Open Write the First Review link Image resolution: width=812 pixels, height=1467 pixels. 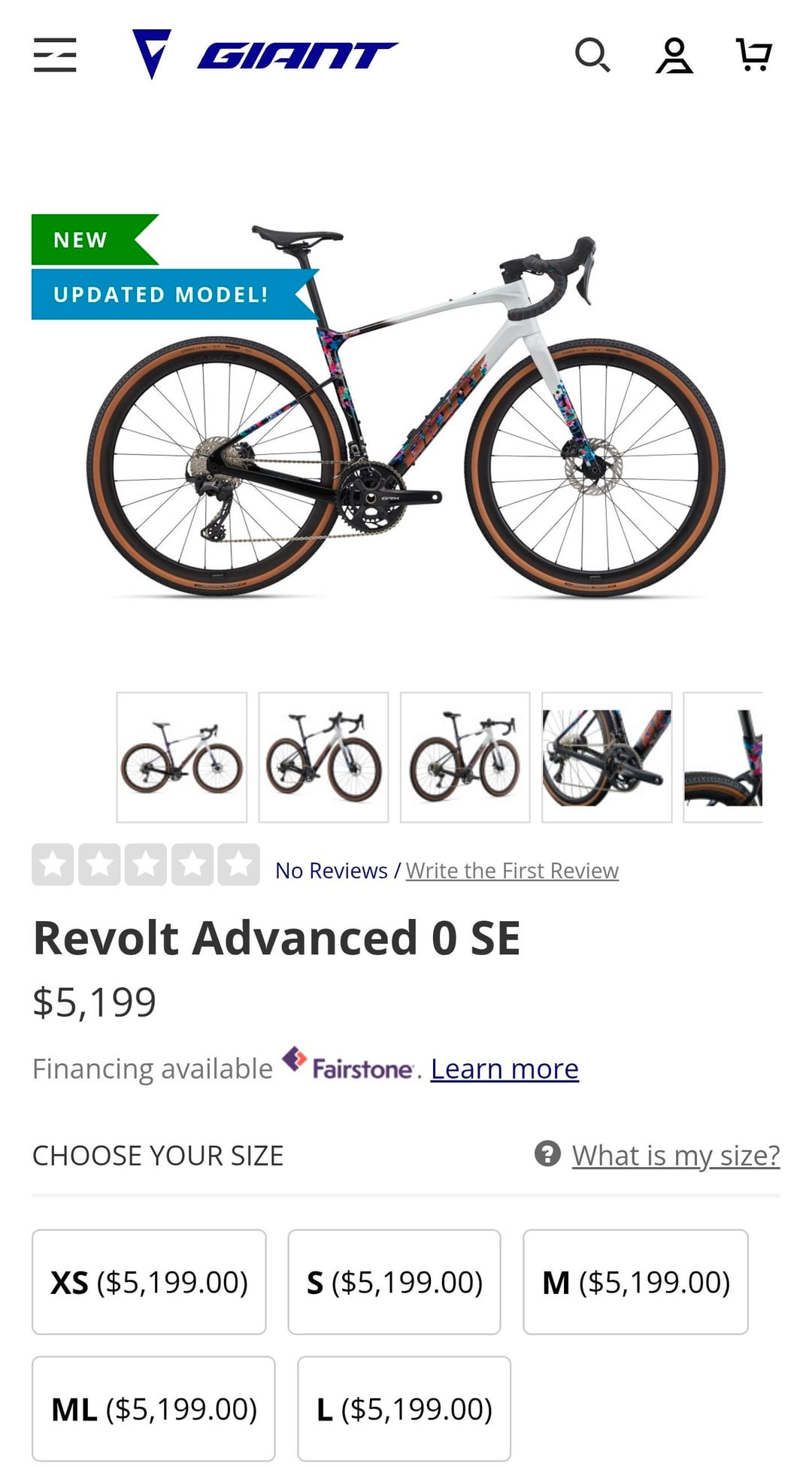tap(512, 870)
